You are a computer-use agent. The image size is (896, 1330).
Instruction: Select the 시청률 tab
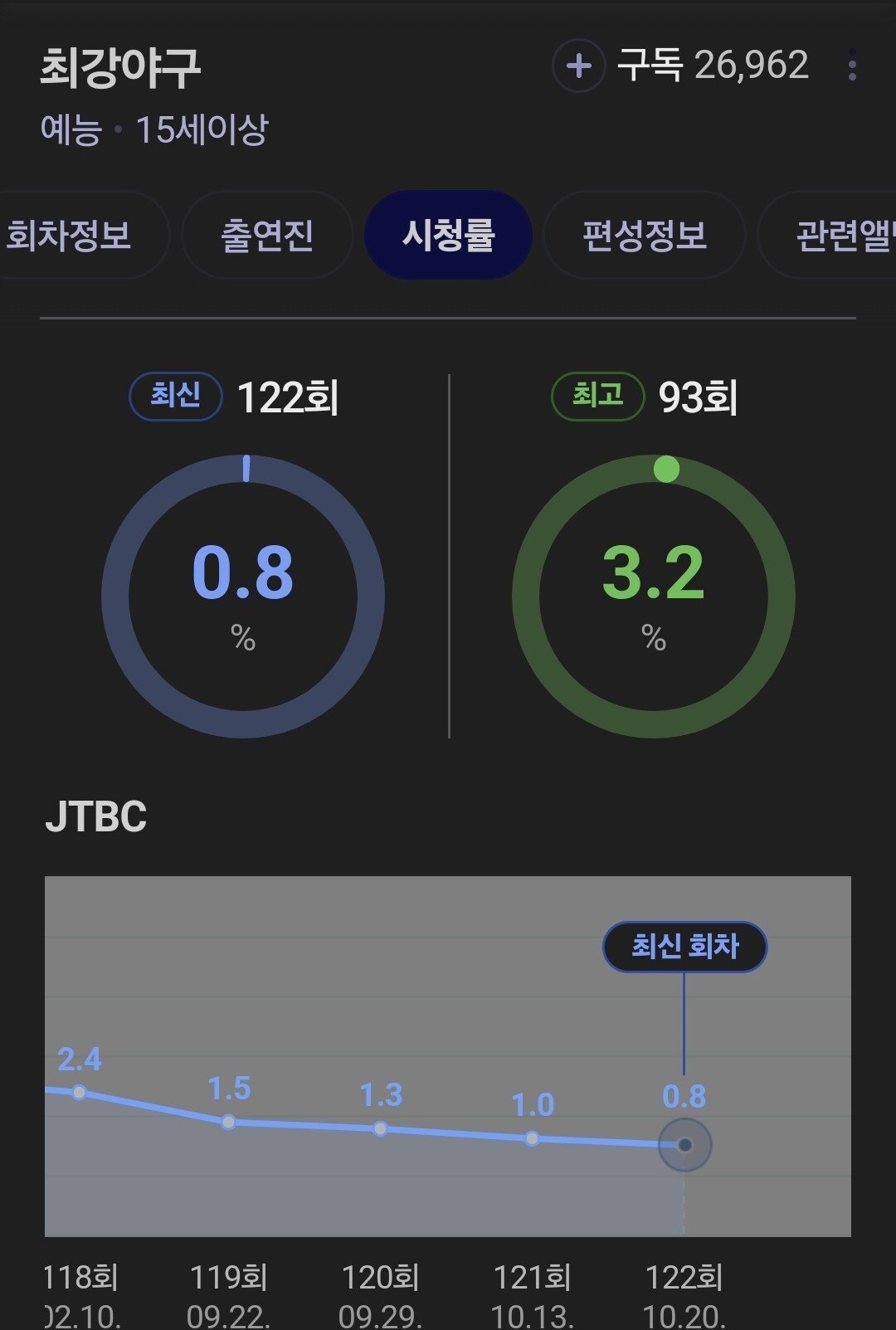[x=449, y=235]
